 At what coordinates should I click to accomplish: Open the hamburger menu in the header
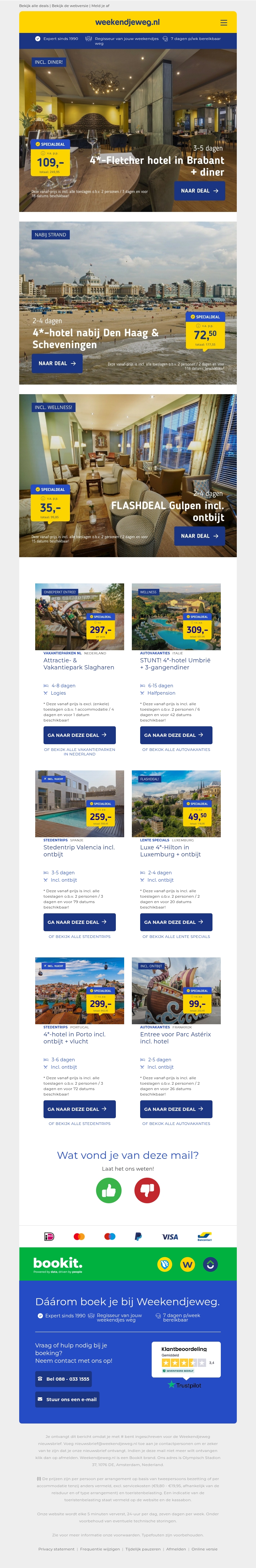pyautogui.click(x=224, y=22)
